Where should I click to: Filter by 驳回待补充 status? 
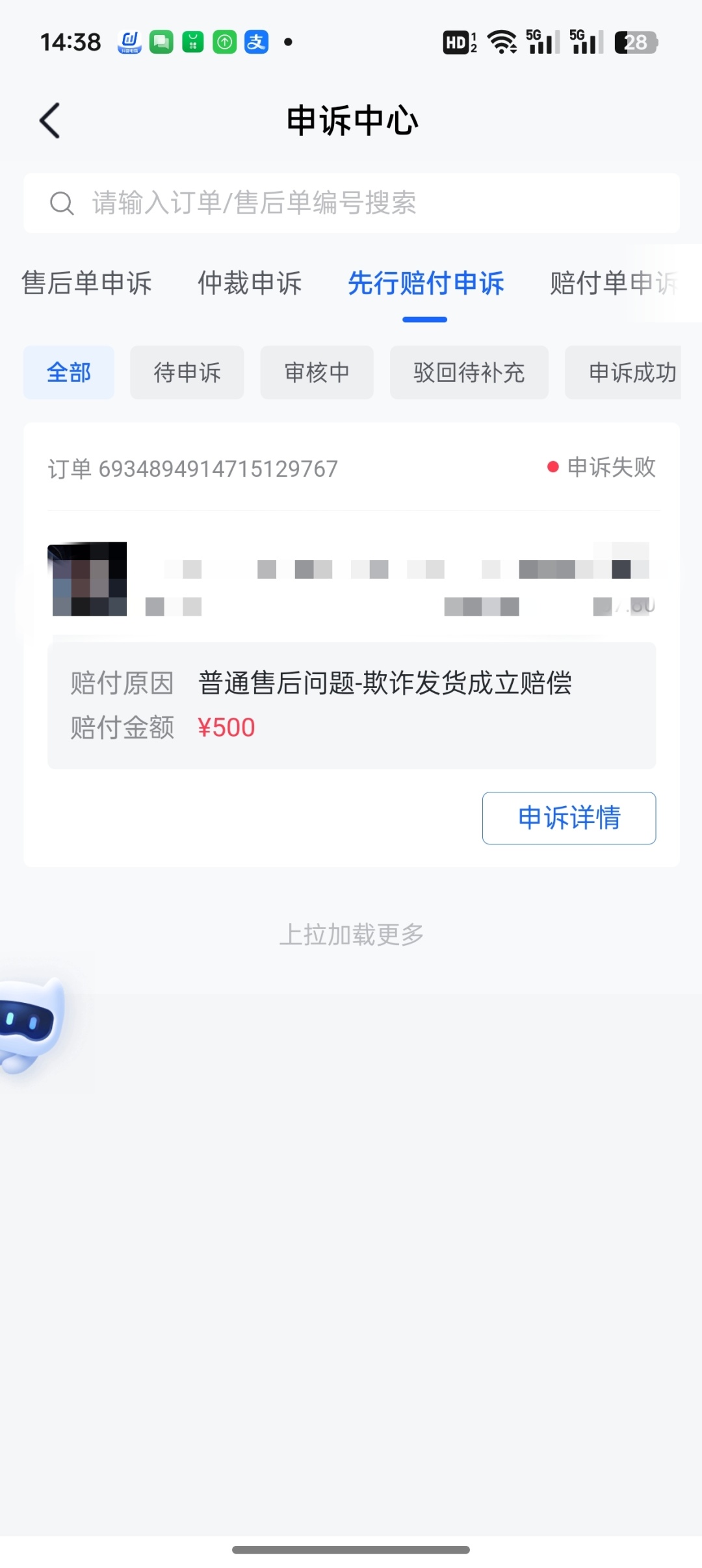[469, 373]
